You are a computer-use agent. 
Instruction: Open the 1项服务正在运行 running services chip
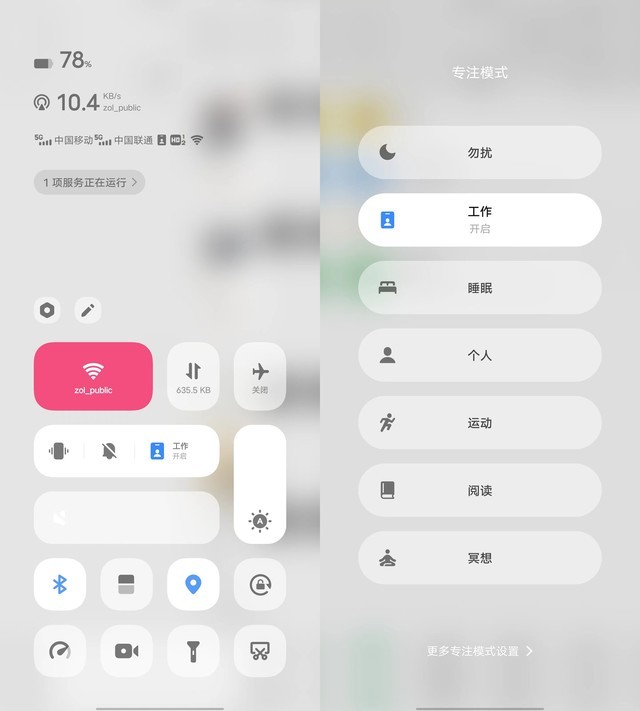(89, 182)
